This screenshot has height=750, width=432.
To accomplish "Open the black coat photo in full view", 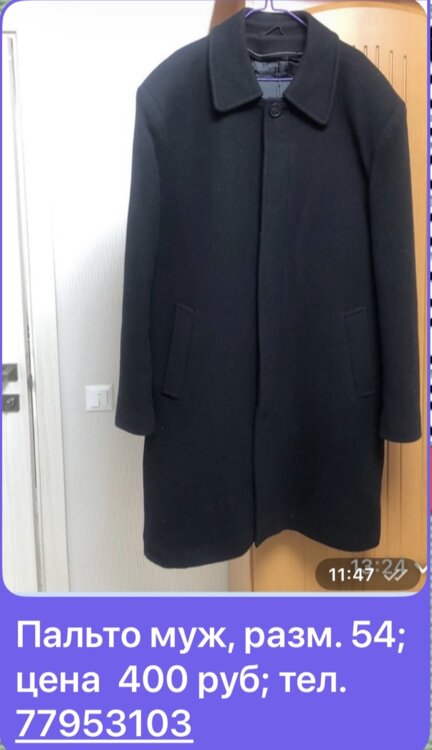I will (214, 296).
